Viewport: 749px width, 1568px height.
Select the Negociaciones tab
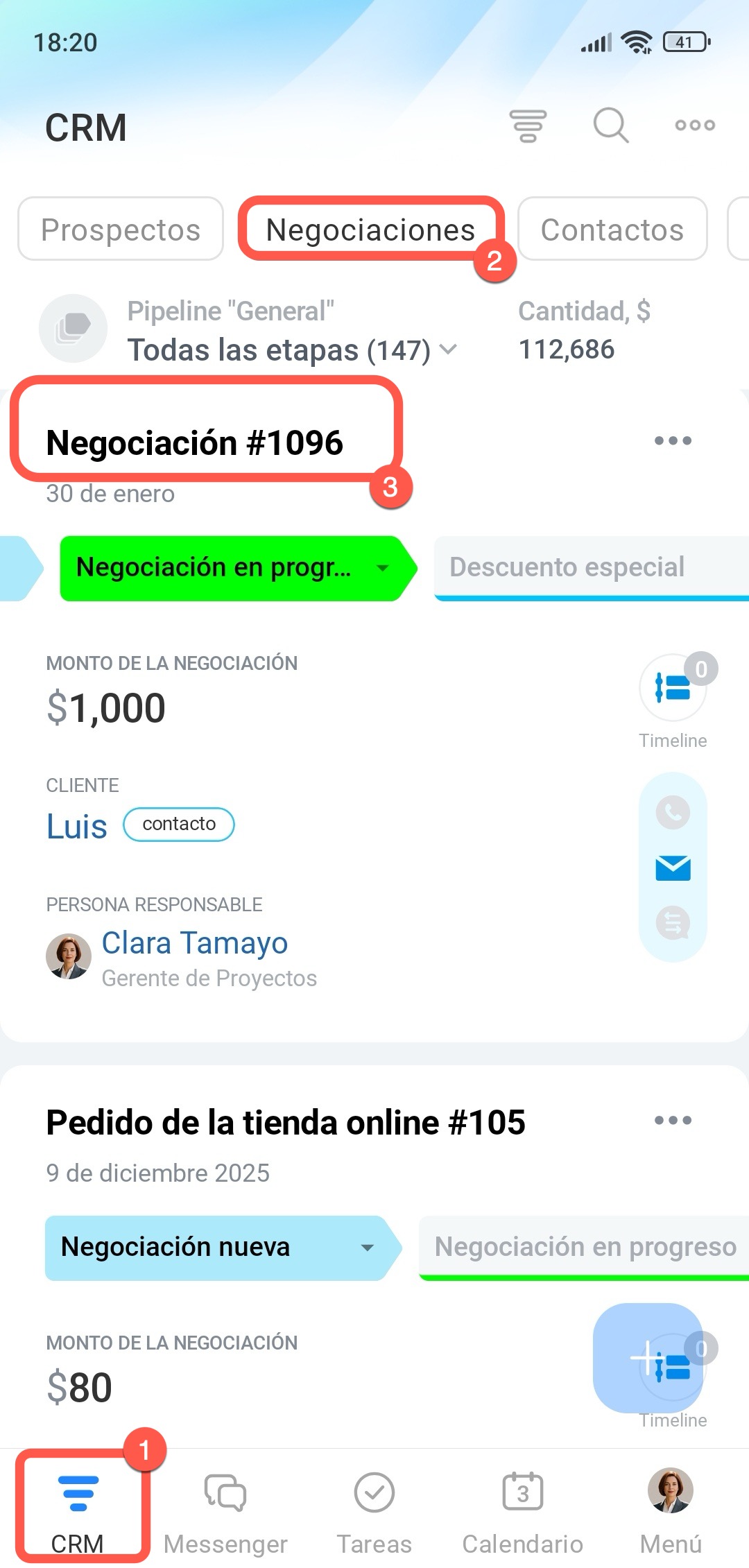tap(370, 230)
